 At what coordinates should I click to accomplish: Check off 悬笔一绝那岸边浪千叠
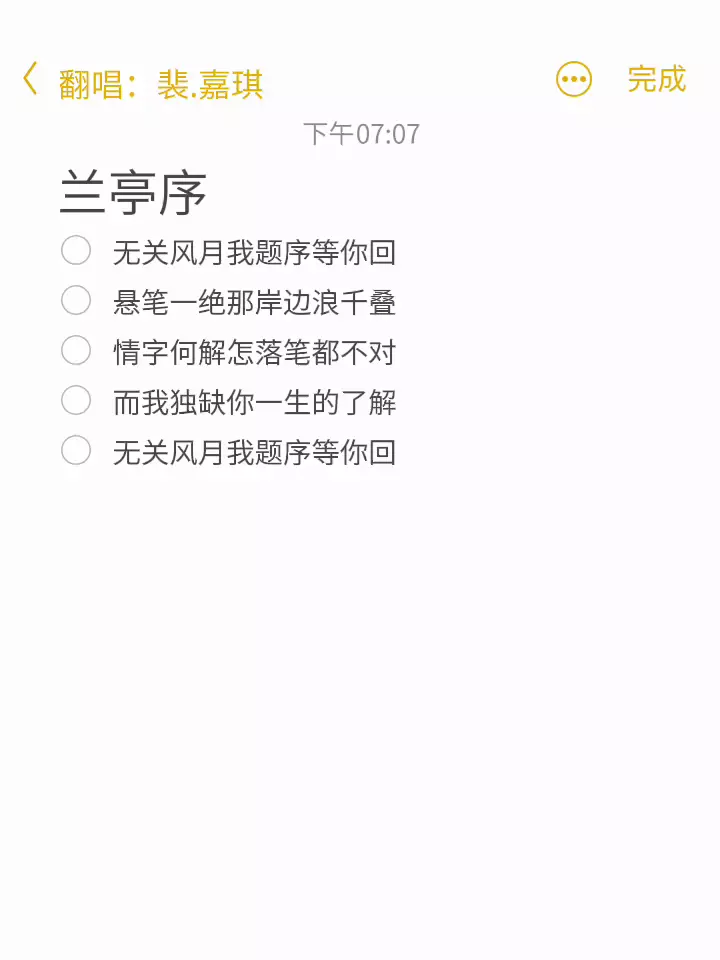click(76, 300)
